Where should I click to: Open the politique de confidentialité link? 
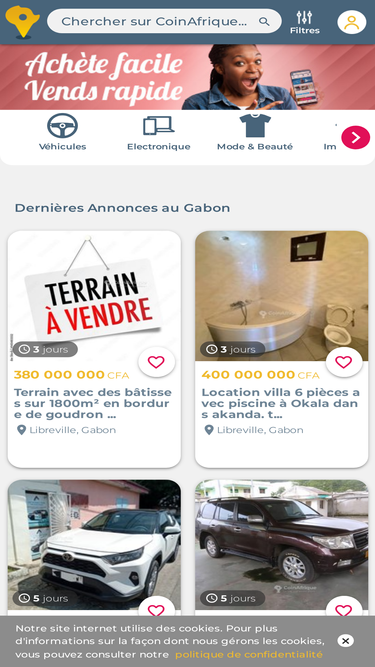(249, 655)
